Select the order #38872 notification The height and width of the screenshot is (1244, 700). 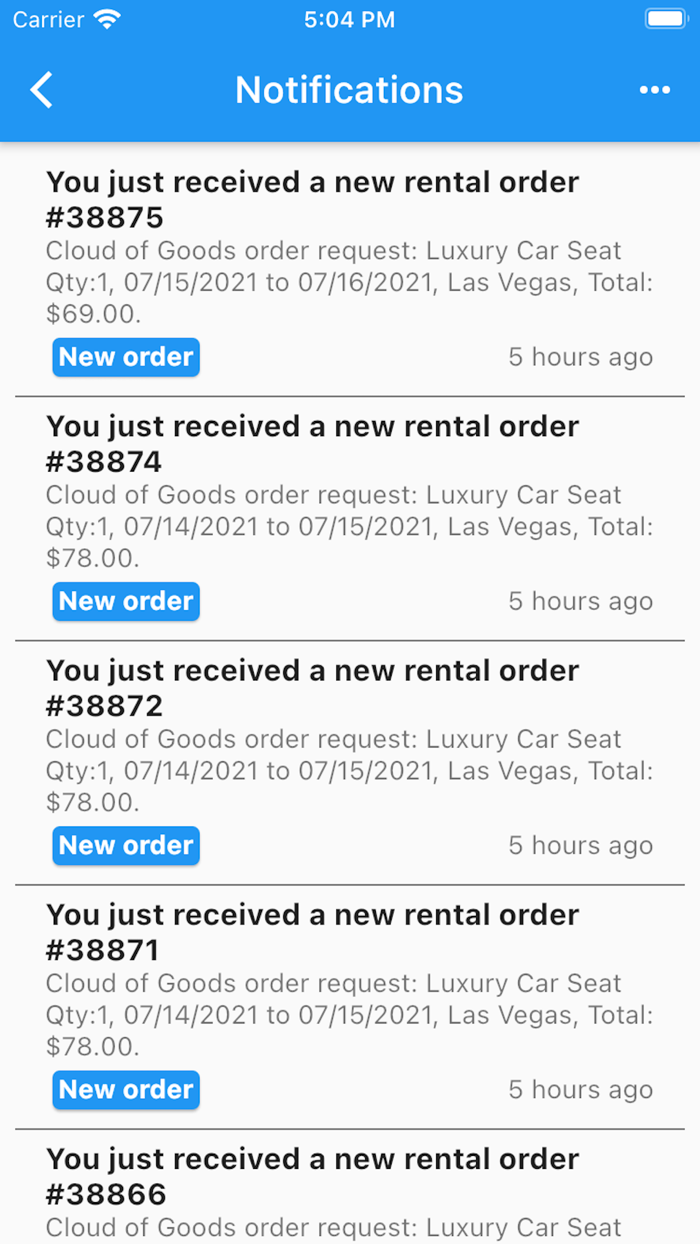pos(350,756)
